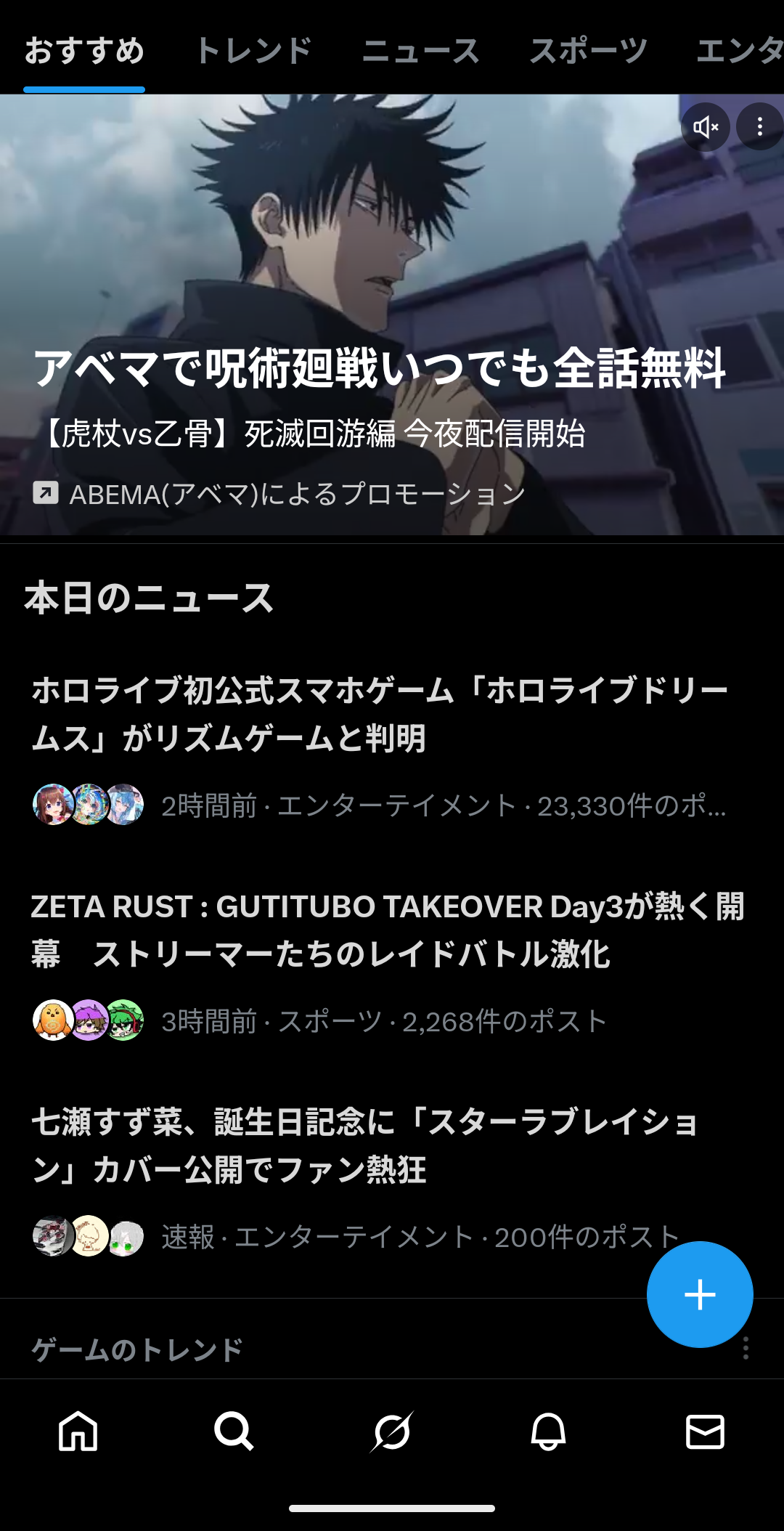784x1531 pixels.
Task: Open the notifications bell
Action: [548, 1431]
